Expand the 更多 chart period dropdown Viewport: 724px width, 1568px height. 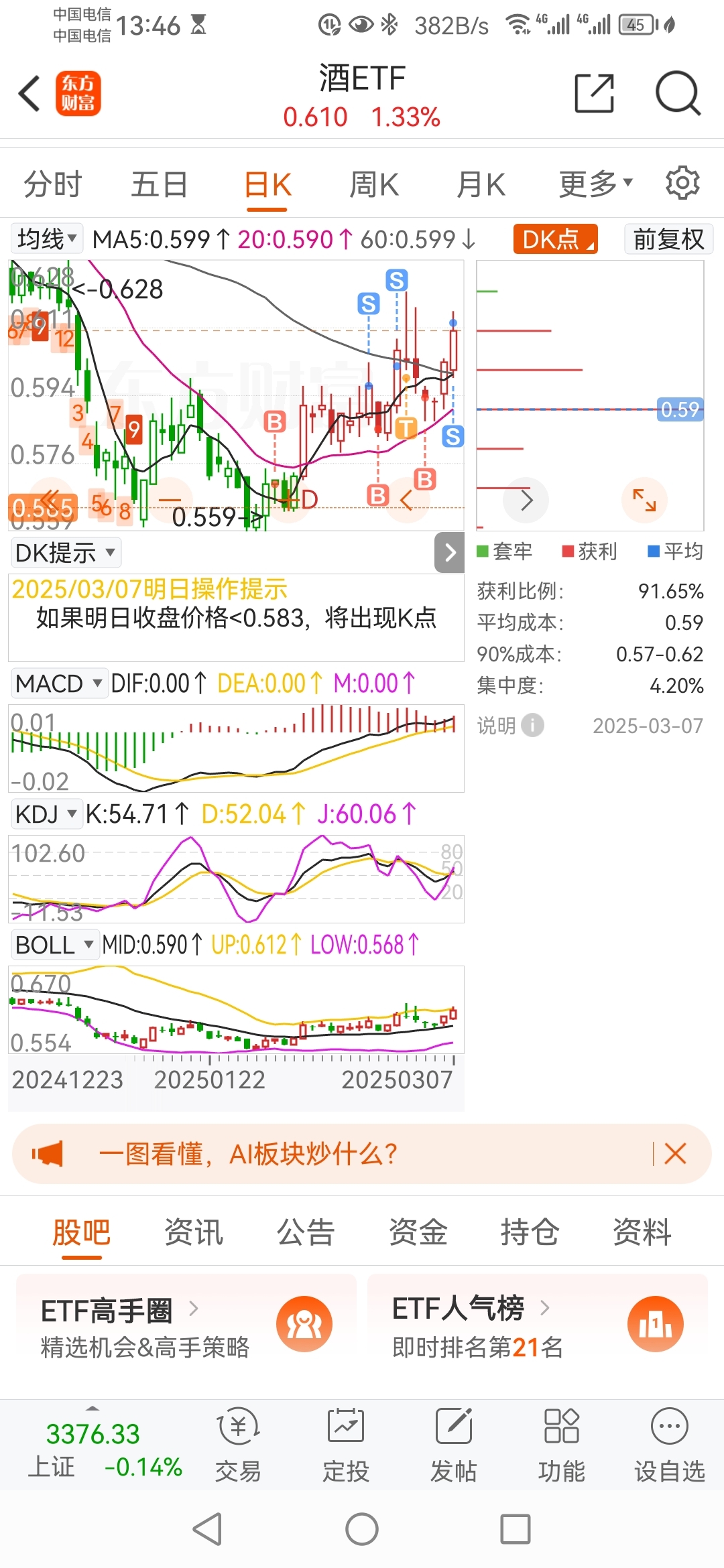pos(595,184)
